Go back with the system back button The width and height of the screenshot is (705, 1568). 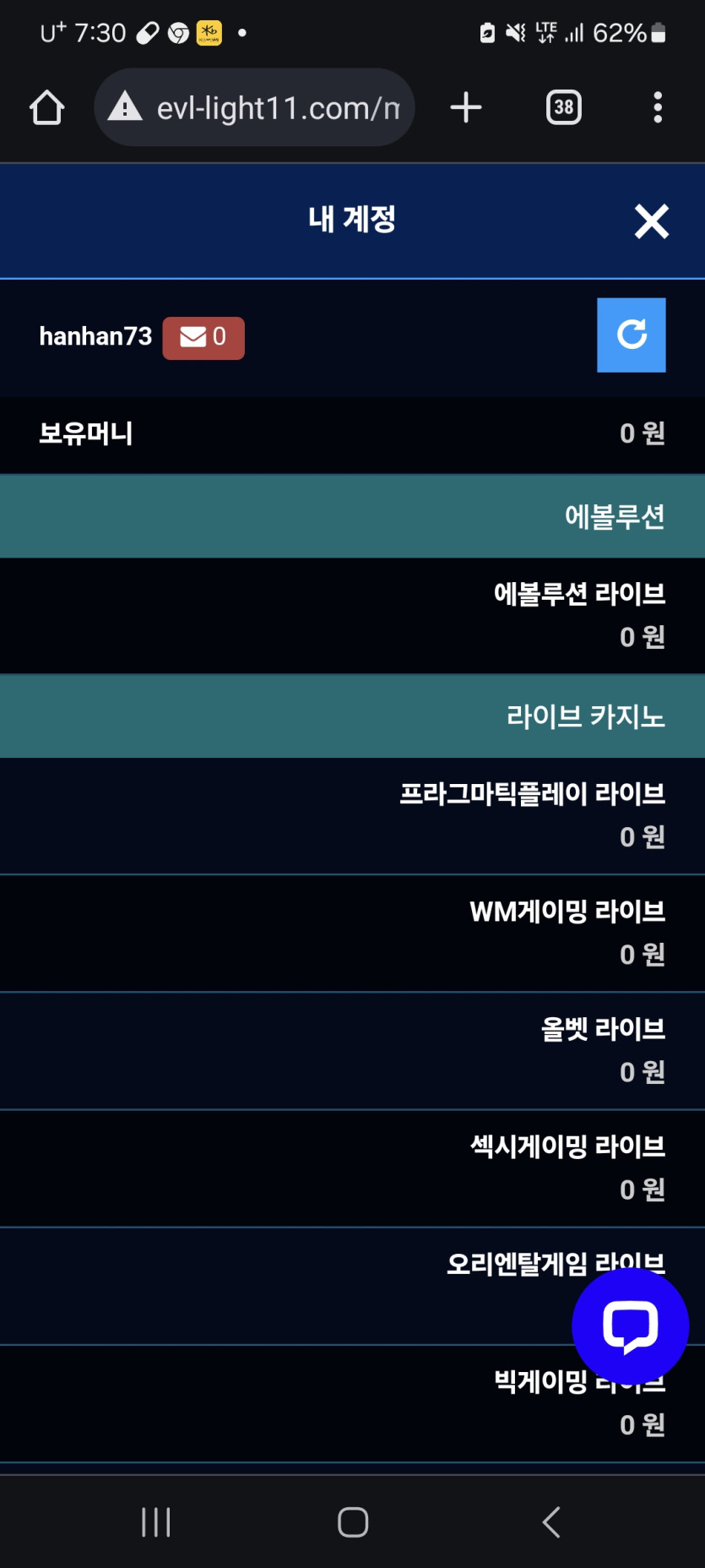tap(550, 1522)
